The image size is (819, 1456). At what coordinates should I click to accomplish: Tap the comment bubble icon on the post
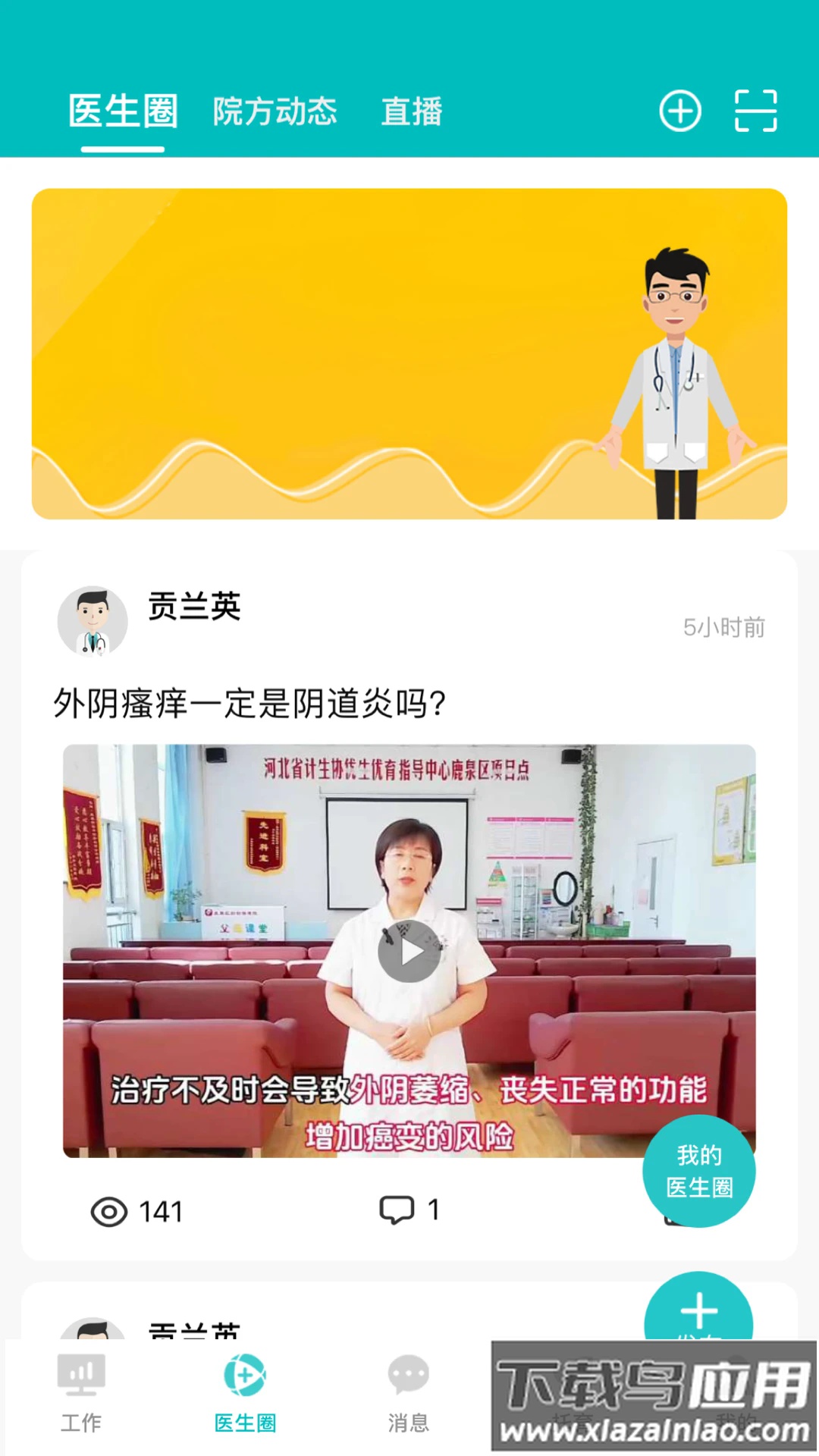(x=397, y=1210)
